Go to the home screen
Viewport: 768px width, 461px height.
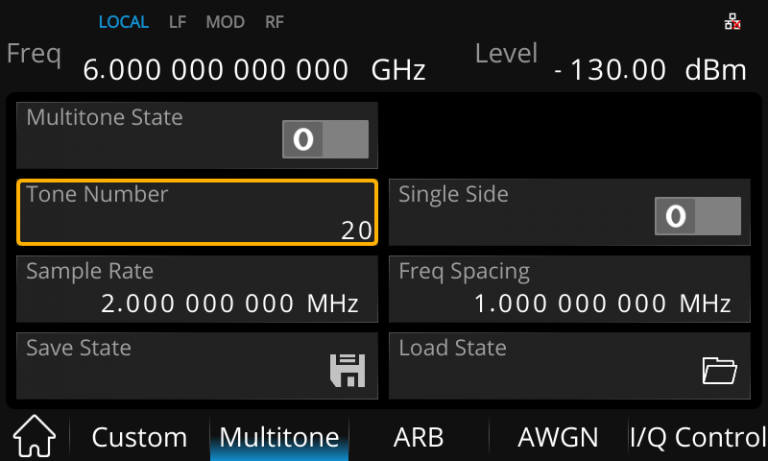pos(34,437)
